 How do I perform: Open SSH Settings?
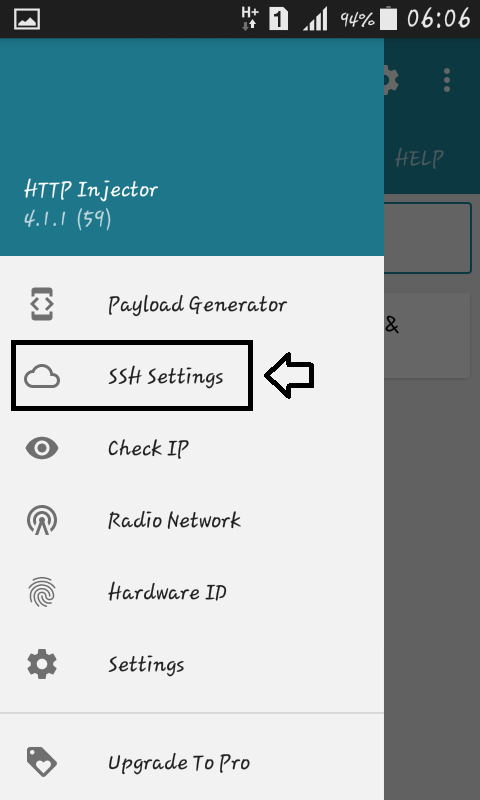[x=192, y=377]
